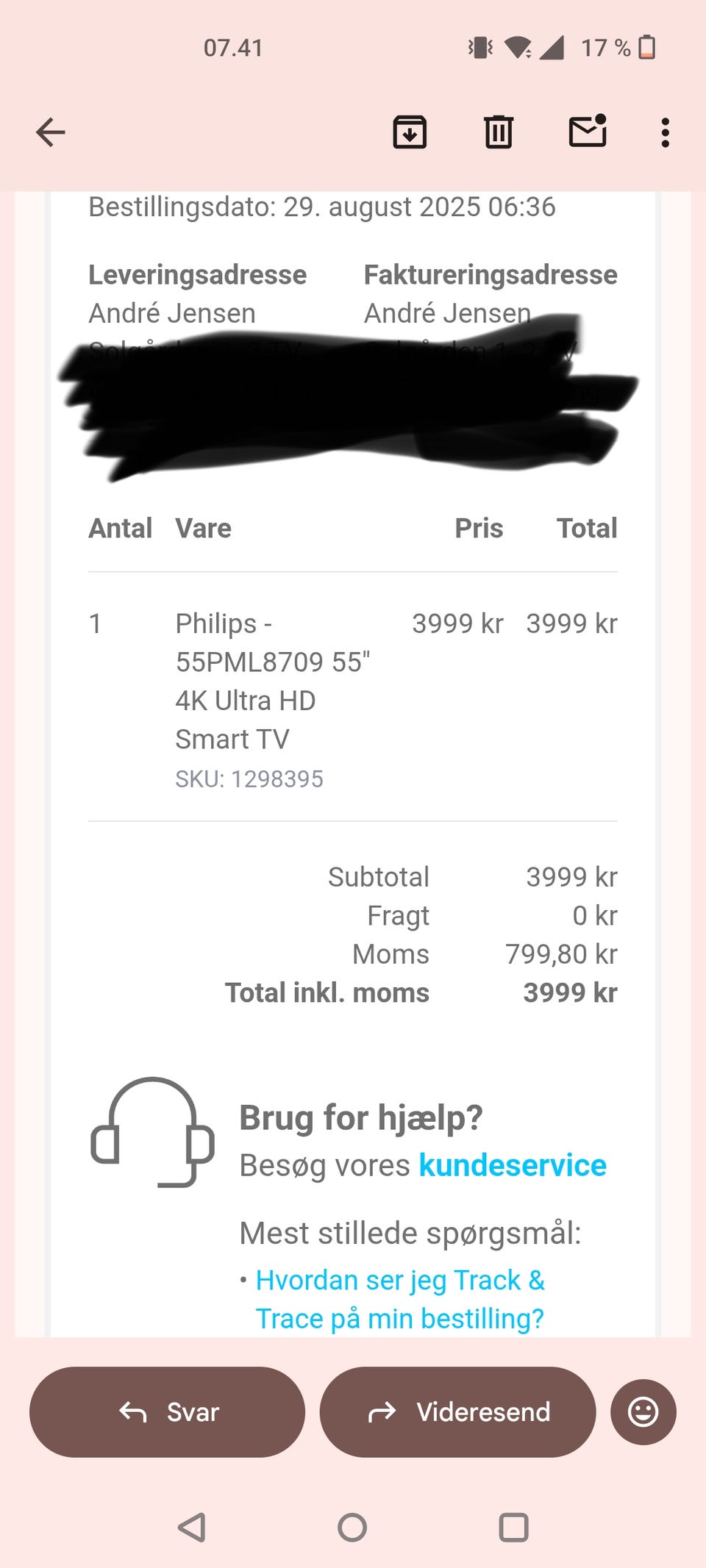
Task: Mark the email as unread
Action: [x=588, y=131]
